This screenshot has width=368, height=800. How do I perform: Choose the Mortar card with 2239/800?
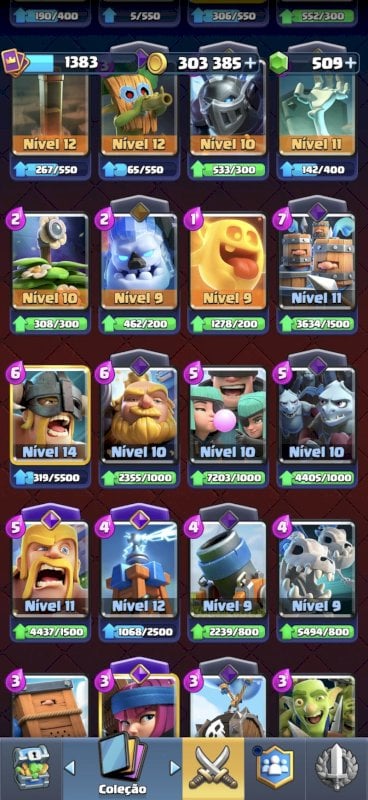coord(228,569)
